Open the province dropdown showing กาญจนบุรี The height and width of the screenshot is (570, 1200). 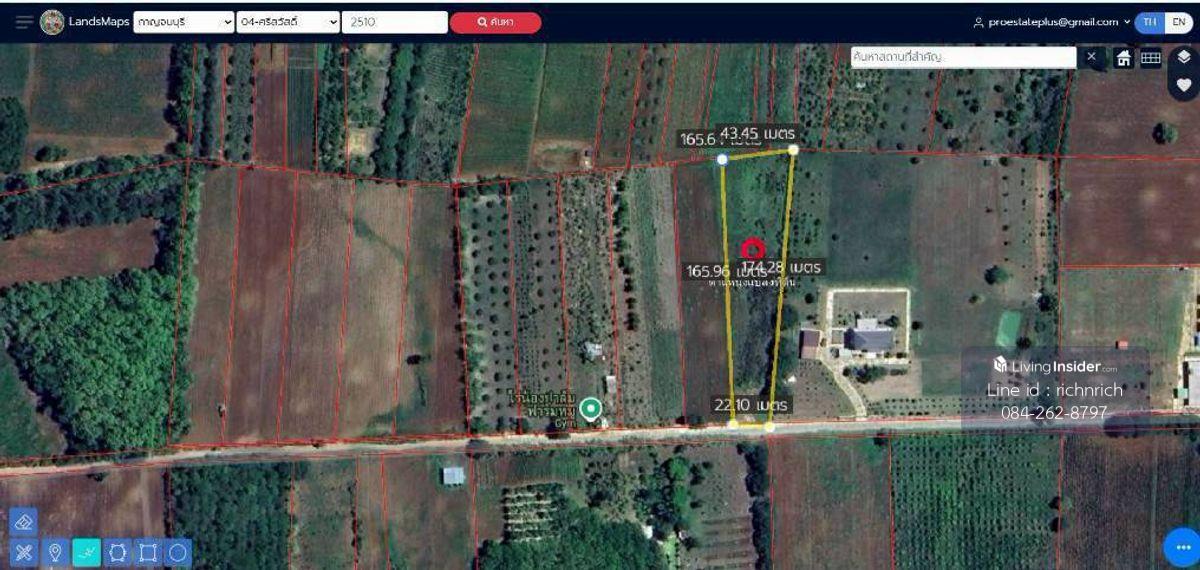(x=183, y=22)
